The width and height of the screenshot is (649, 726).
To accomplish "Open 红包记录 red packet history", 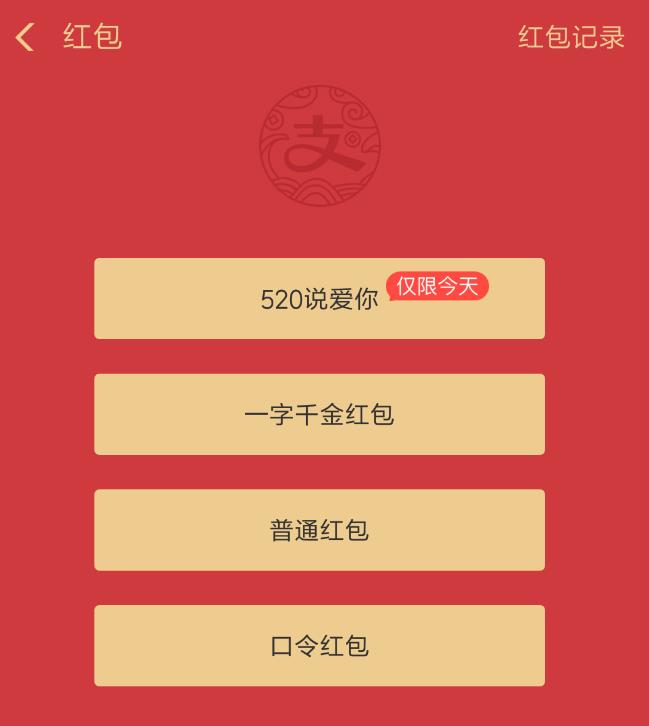I will point(570,38).
